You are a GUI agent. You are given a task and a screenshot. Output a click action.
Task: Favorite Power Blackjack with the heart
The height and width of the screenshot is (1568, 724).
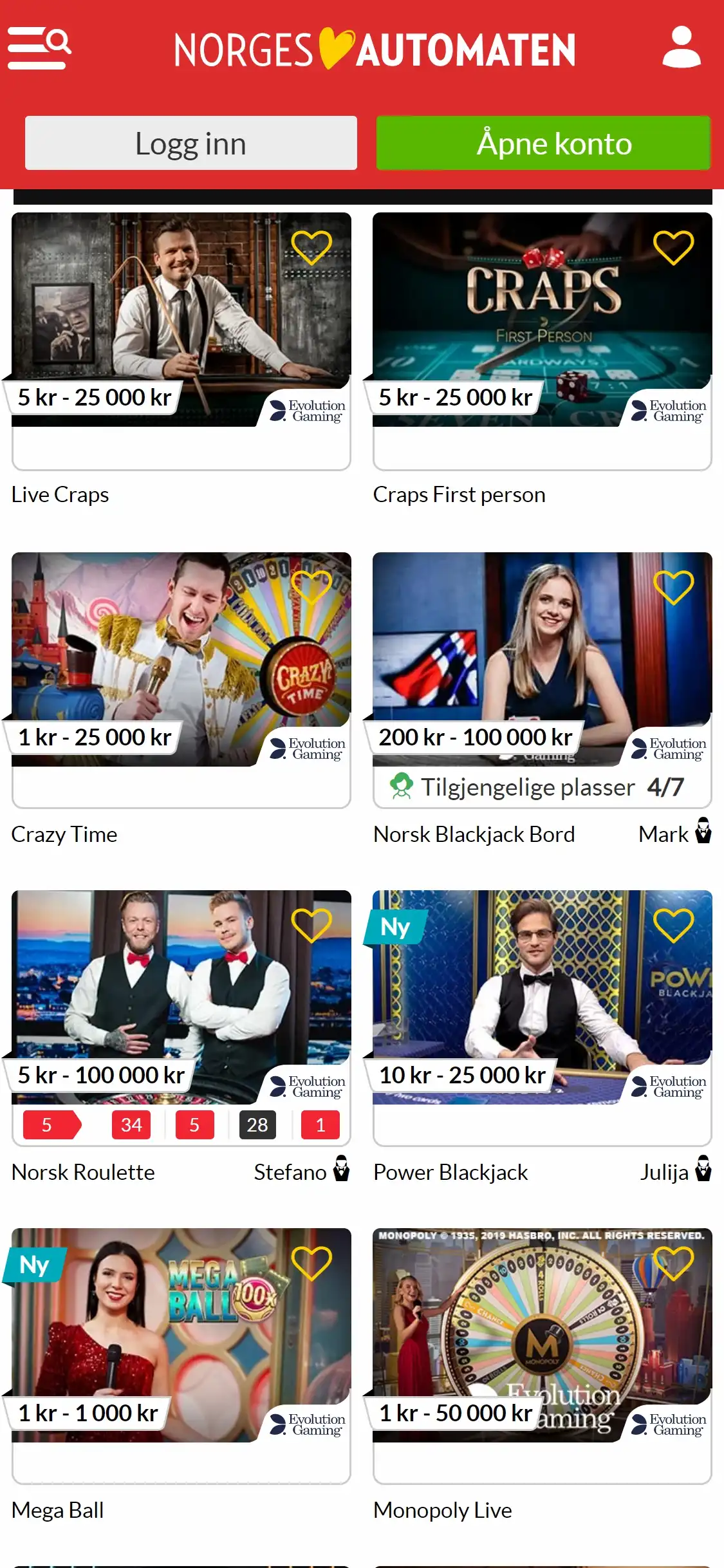coord(673,925)
